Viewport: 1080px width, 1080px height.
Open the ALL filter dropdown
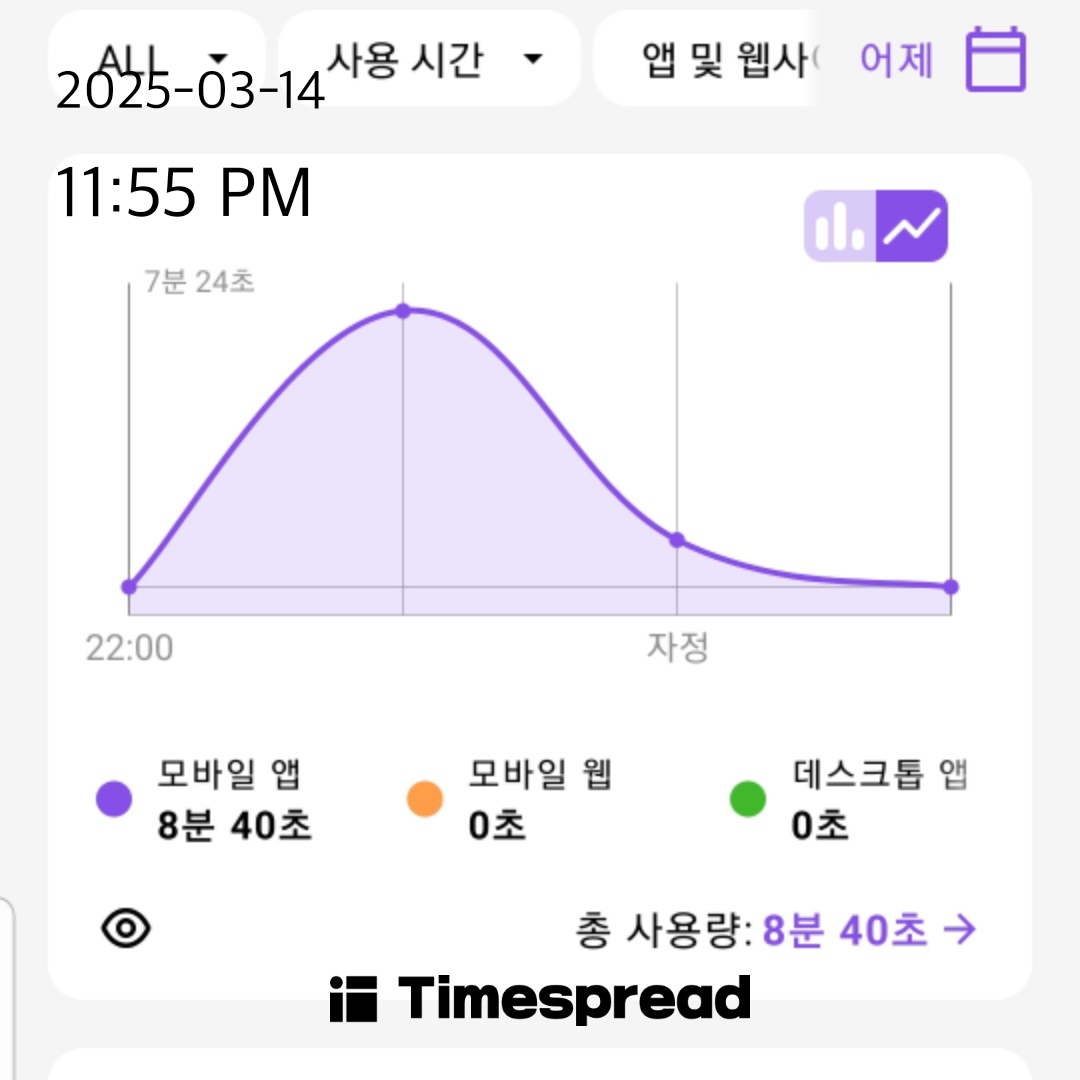tap(160, 58)
